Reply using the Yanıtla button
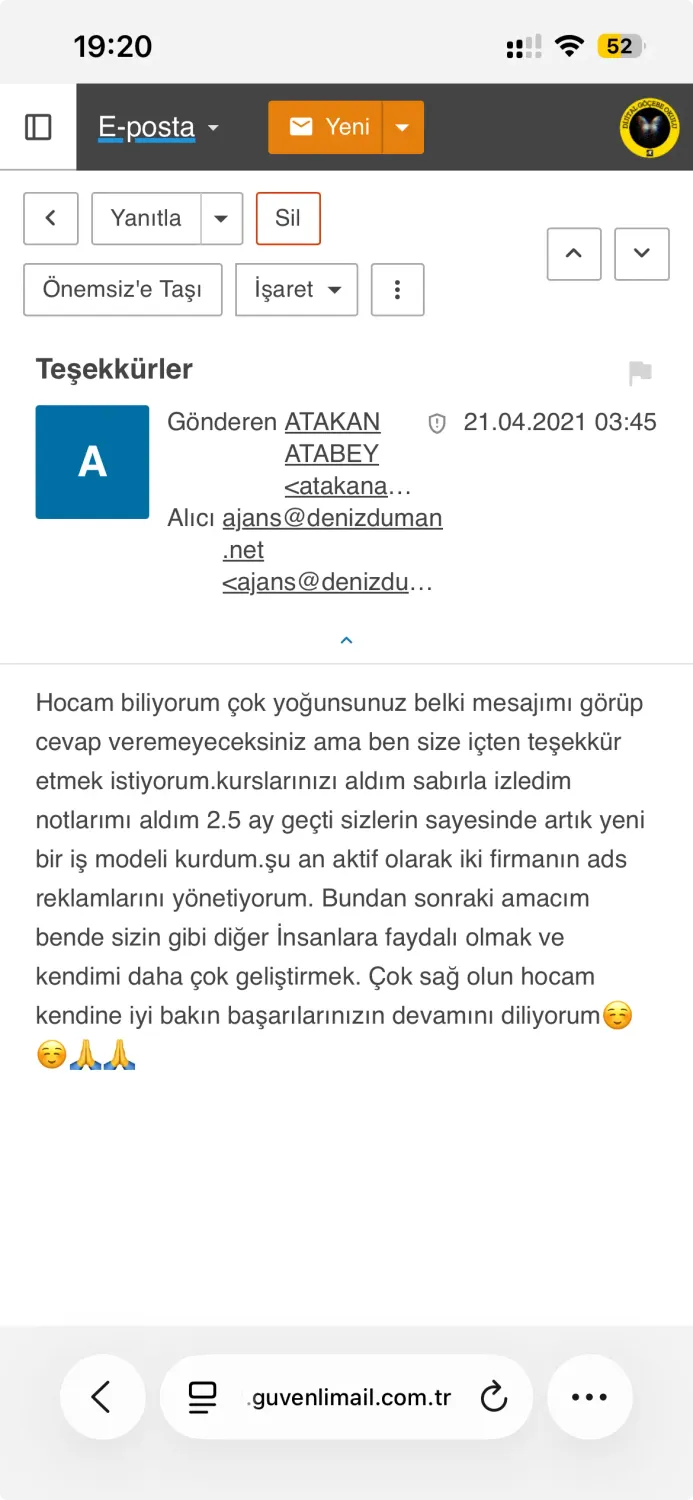Screen dimensions: 693x1500 (x=146, y=218)
